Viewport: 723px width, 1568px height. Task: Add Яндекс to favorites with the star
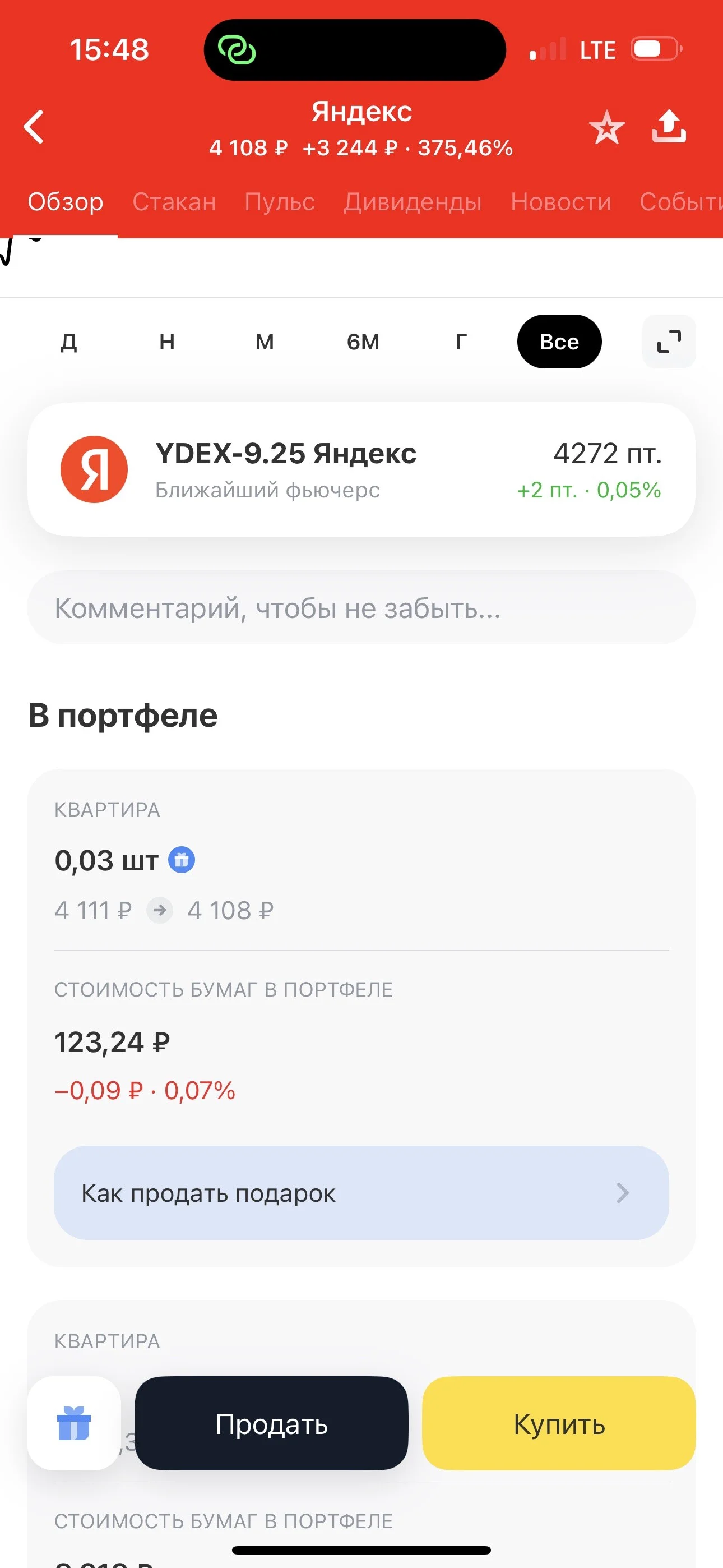(x=606, y=127)
